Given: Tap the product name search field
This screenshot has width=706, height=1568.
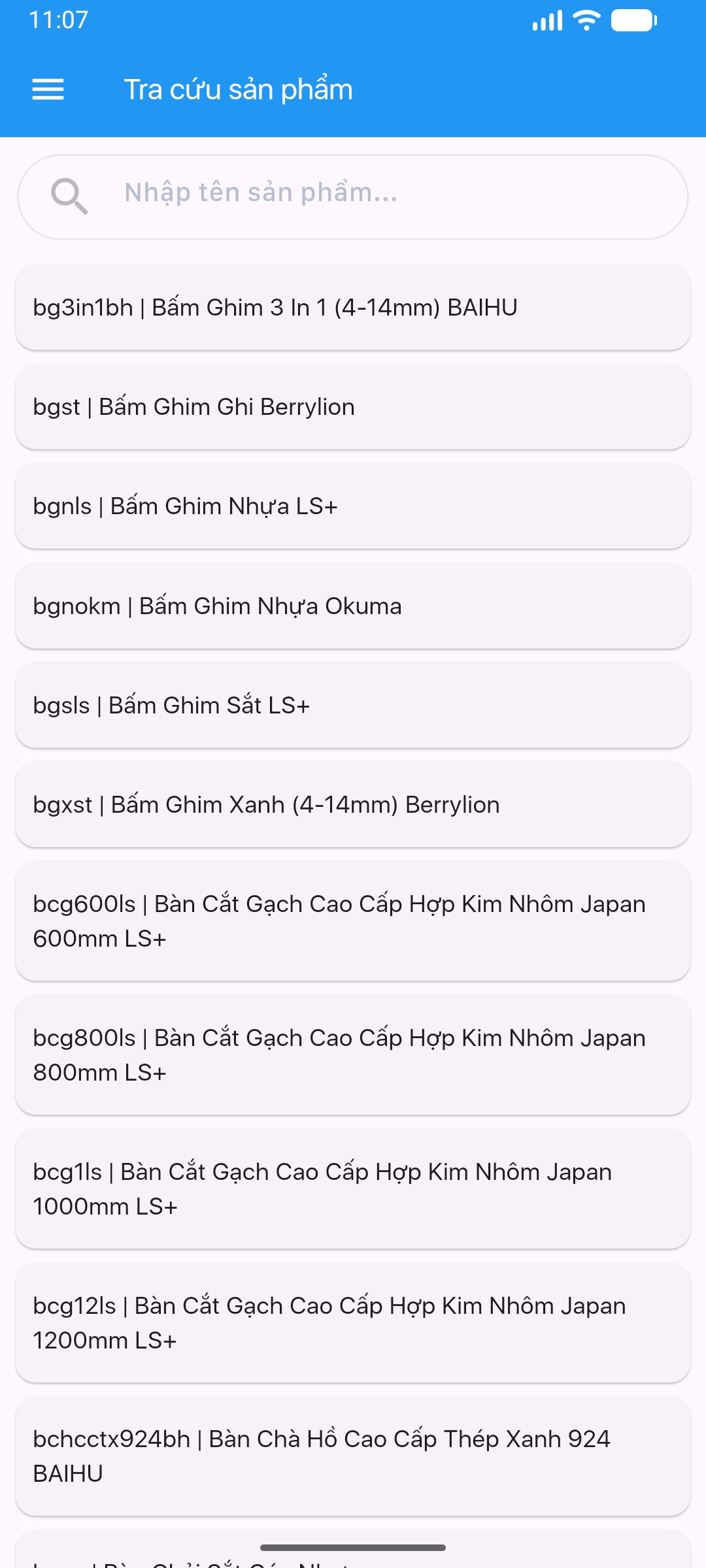Looking at the screenshot, I should 353,197.
